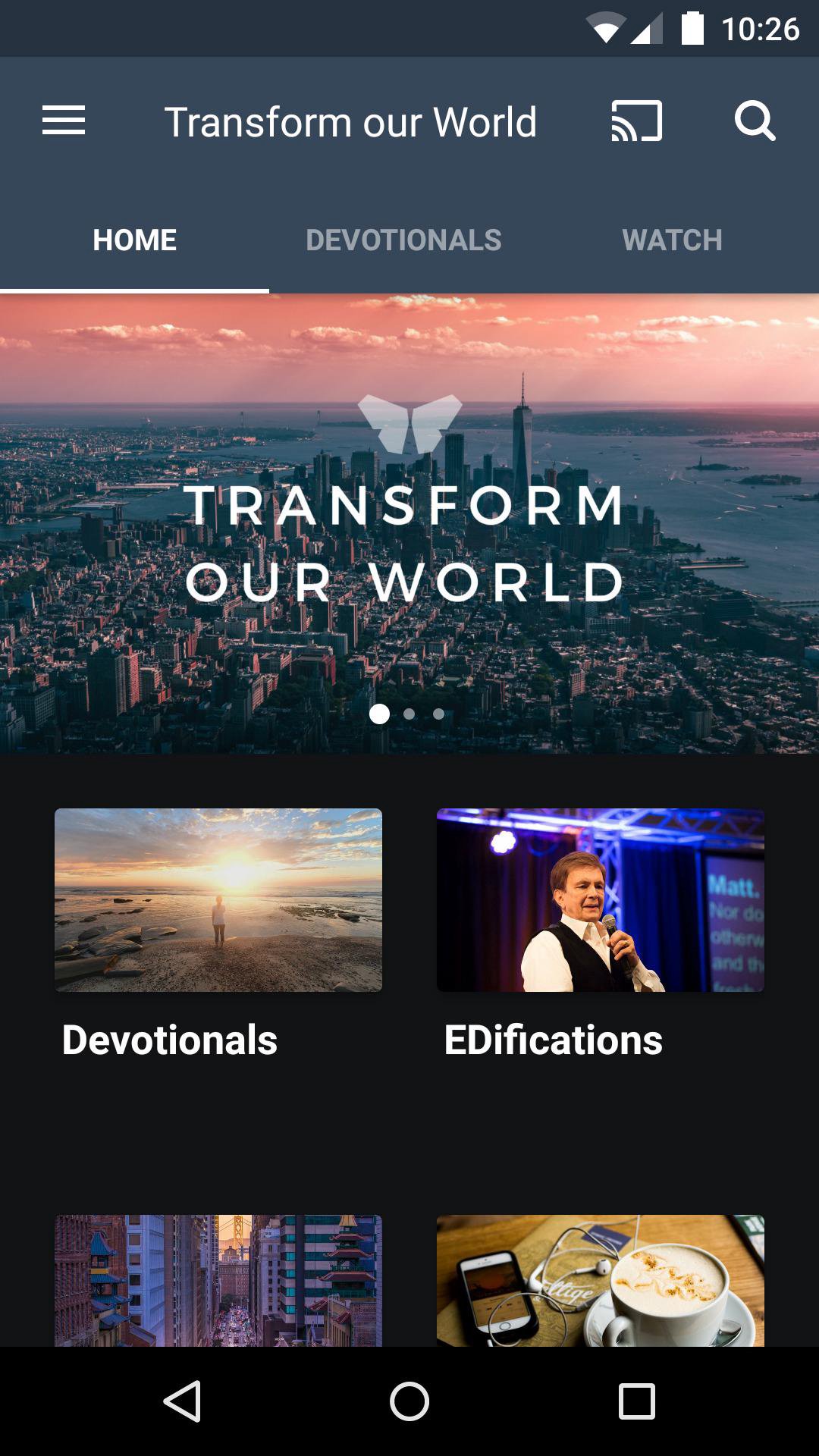The image size is (819, 1456).
Task: Click the EDifications text label
Action: [x=553, y=1040]
